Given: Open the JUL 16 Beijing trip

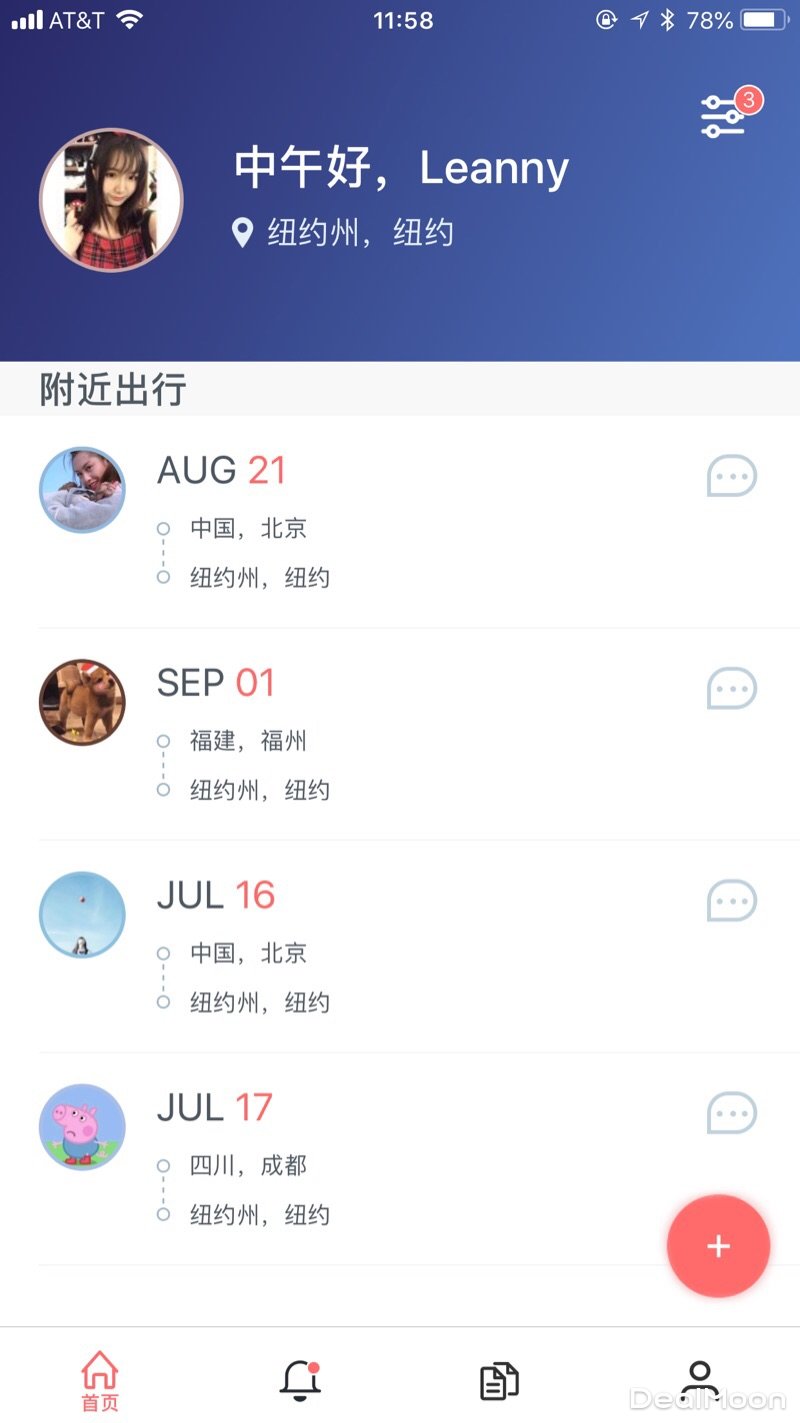Looking at the screenshot, I should pyautogui.click(x=400, y=947).
